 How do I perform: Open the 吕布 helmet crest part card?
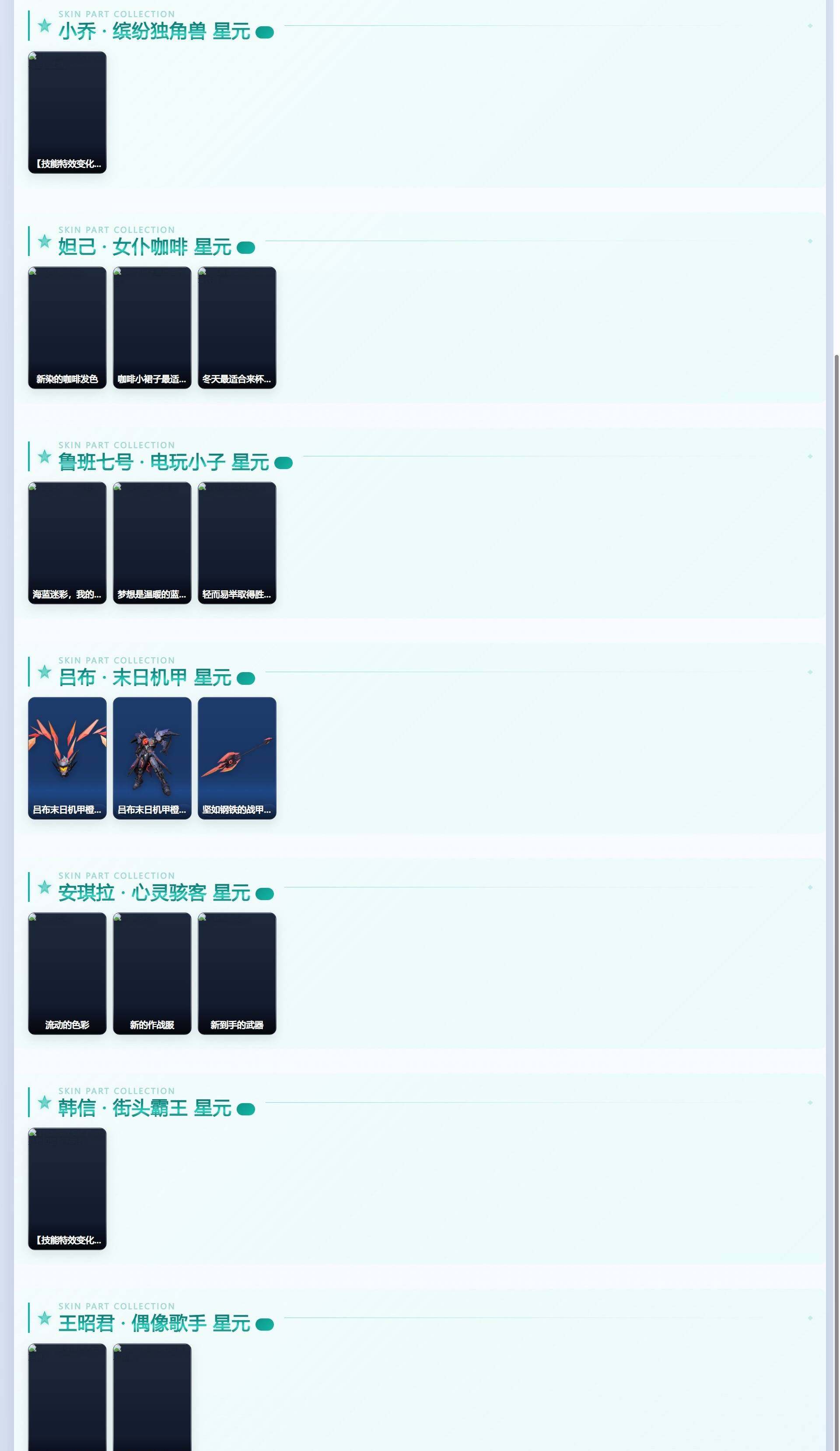(x=67, y=758)
